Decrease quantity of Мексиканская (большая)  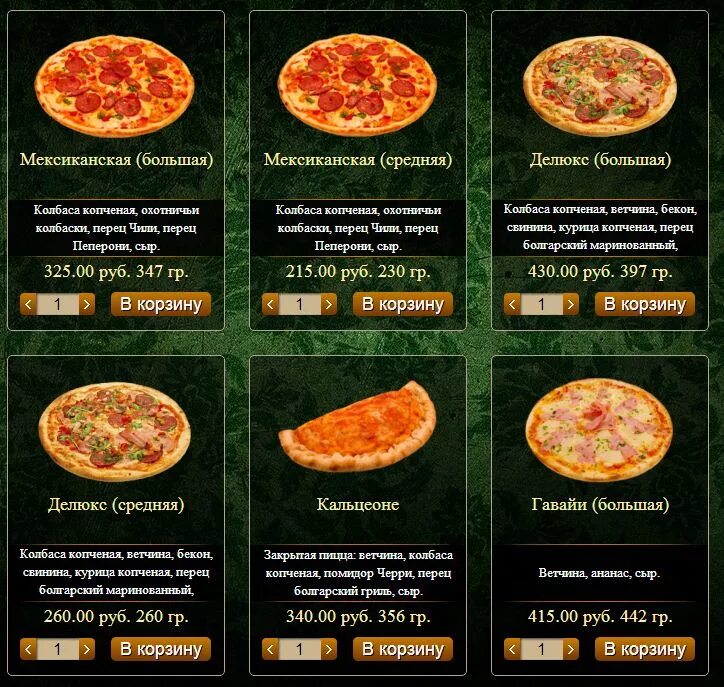click(28, 305)
